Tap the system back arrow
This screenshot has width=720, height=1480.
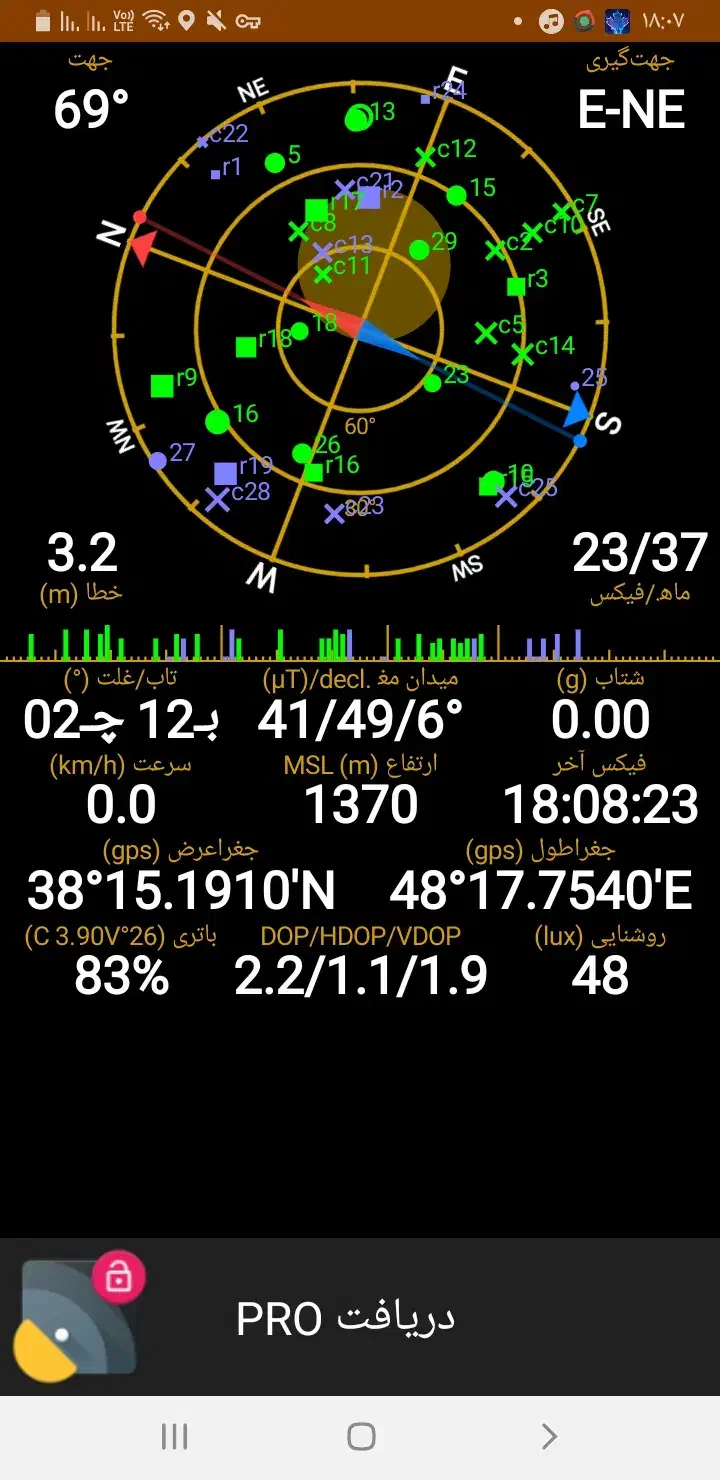click(x=548, y=1437)
